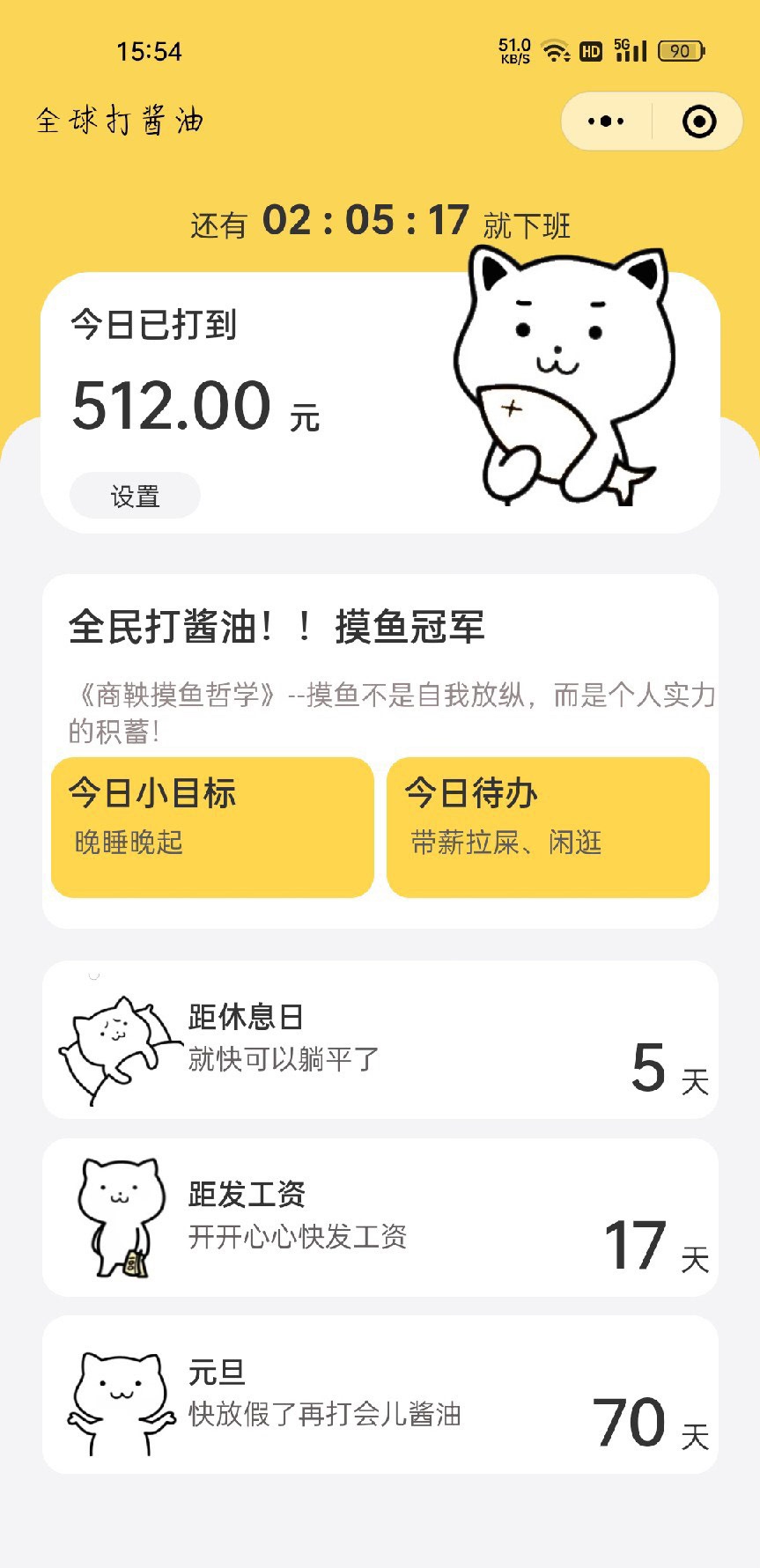Close the mini program with the circle icon
The image size is (760, 1568).
click(699, 121)
